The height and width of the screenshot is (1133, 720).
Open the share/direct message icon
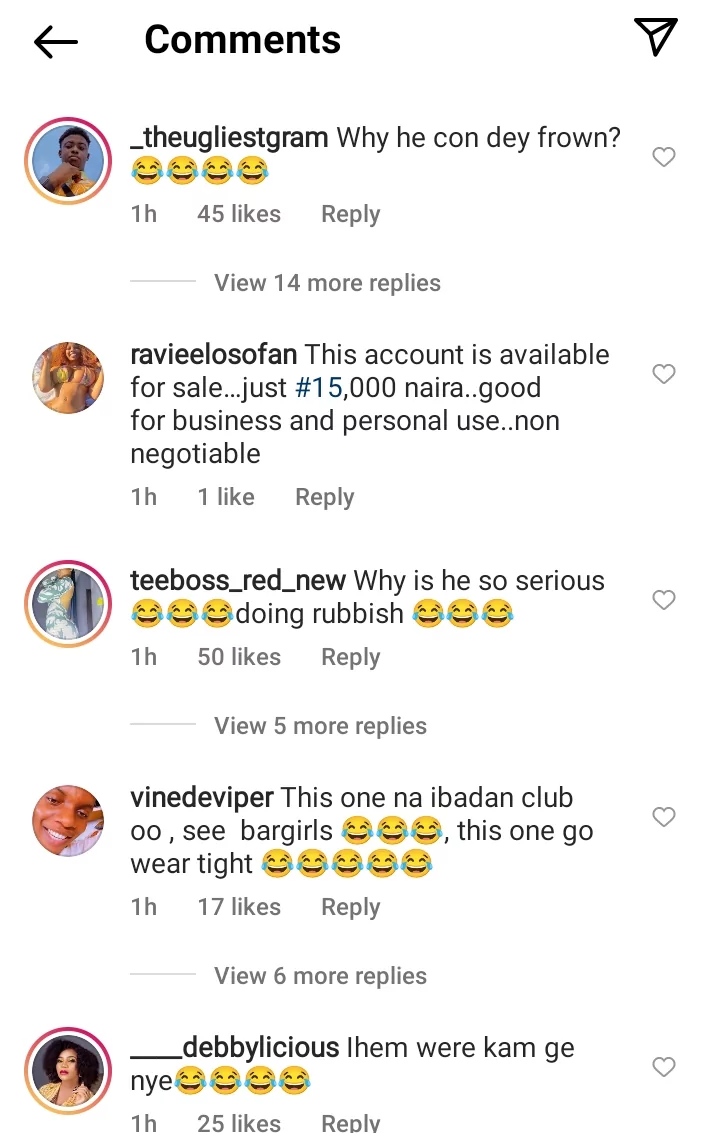tap(657, 38)
